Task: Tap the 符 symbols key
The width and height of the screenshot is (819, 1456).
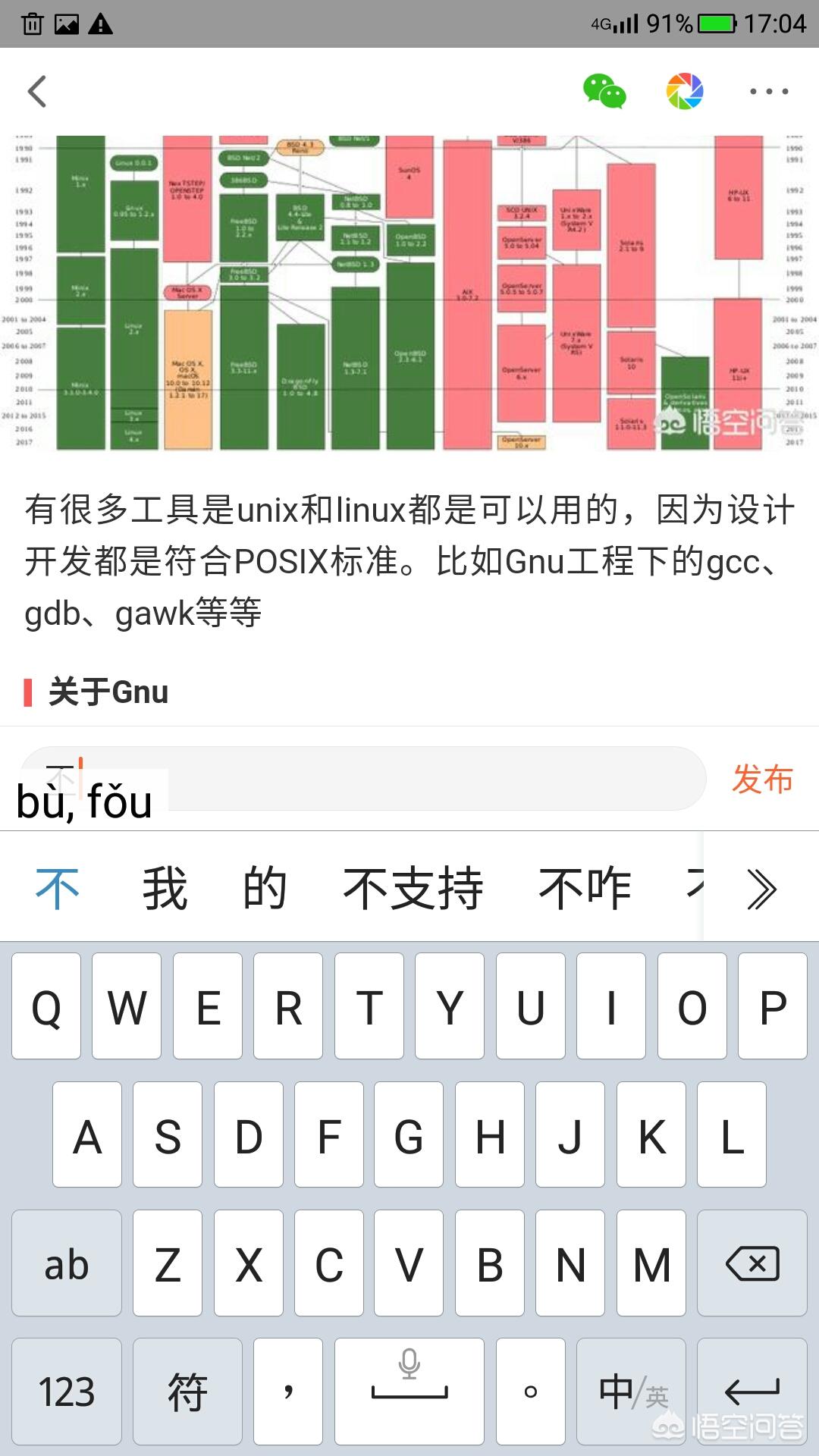Action: click(187, 1392)
